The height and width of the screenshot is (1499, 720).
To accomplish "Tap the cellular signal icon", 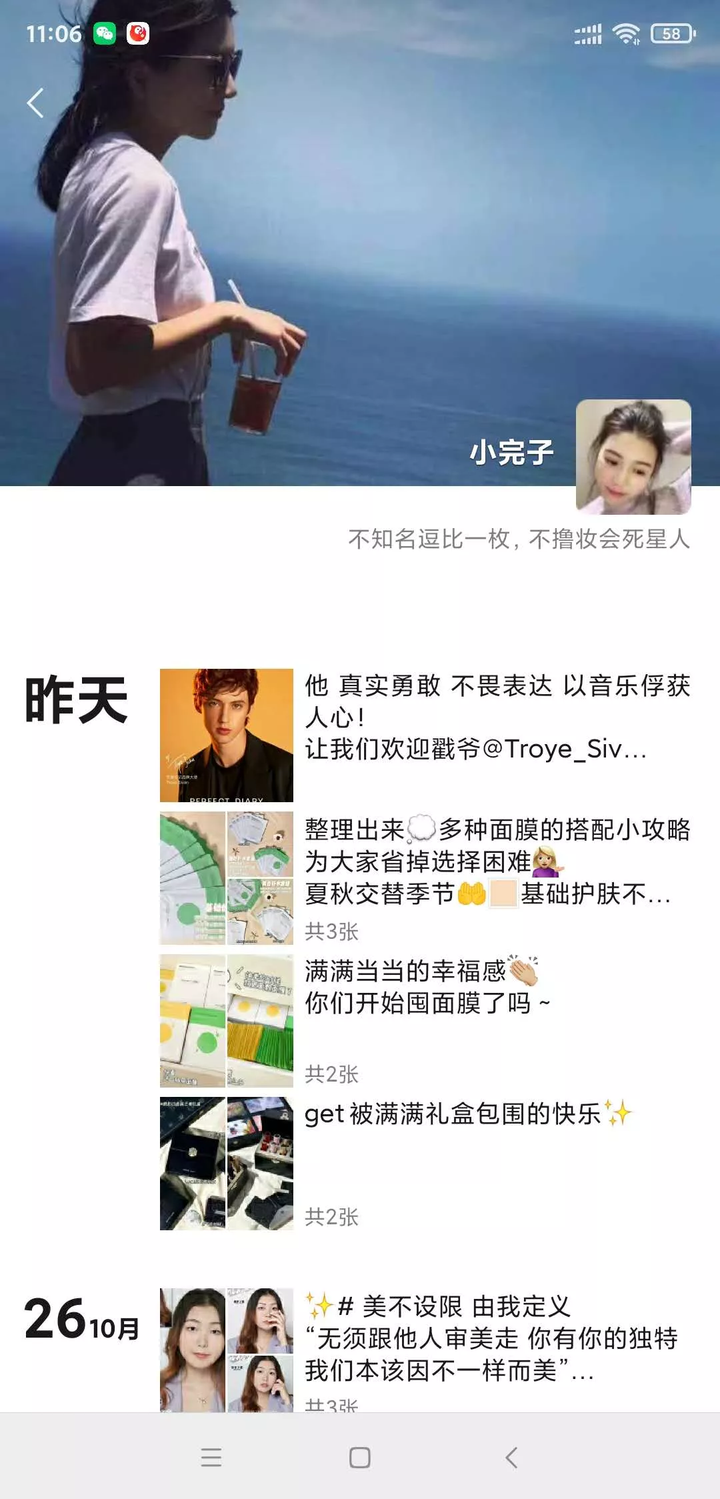I will point(588,33).
